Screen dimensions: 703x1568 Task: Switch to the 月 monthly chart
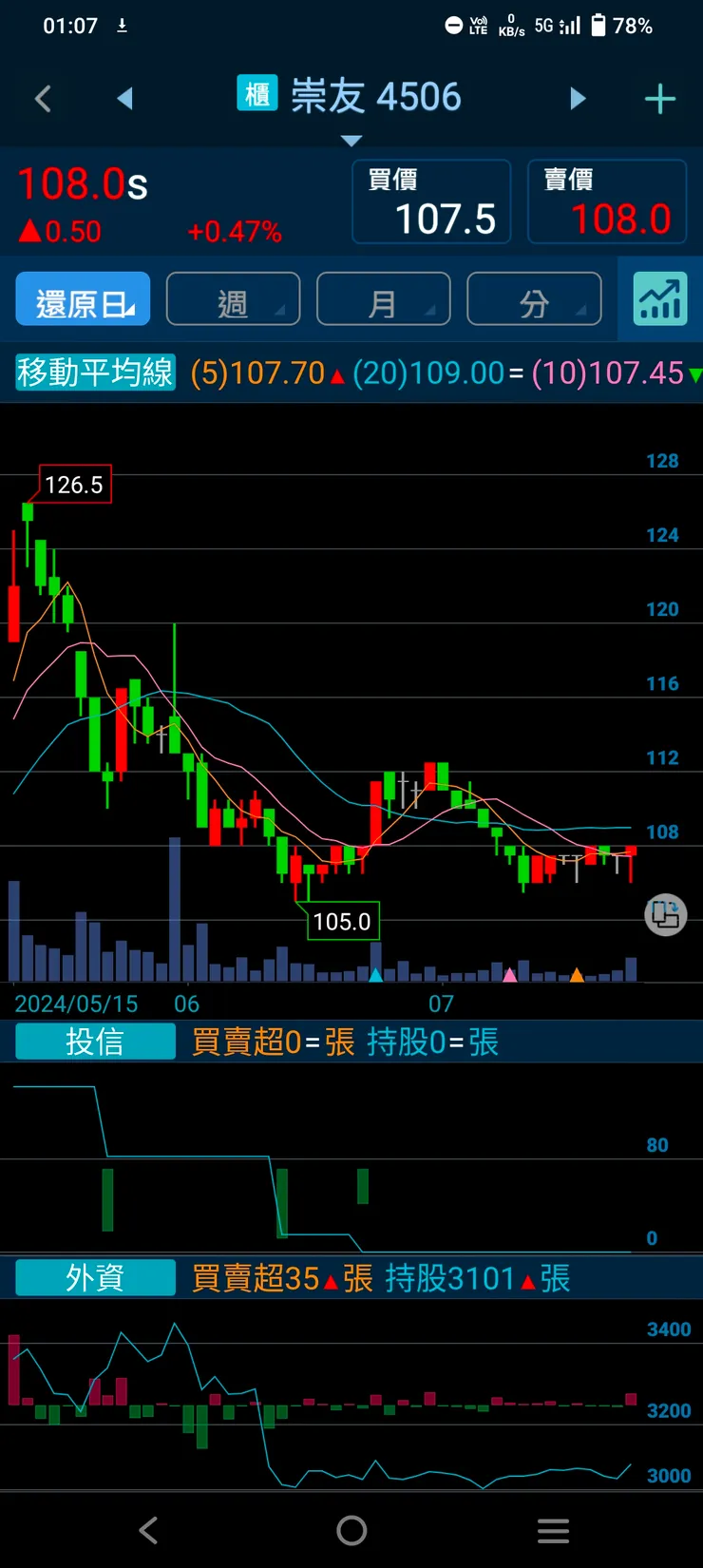pos(383,300)
